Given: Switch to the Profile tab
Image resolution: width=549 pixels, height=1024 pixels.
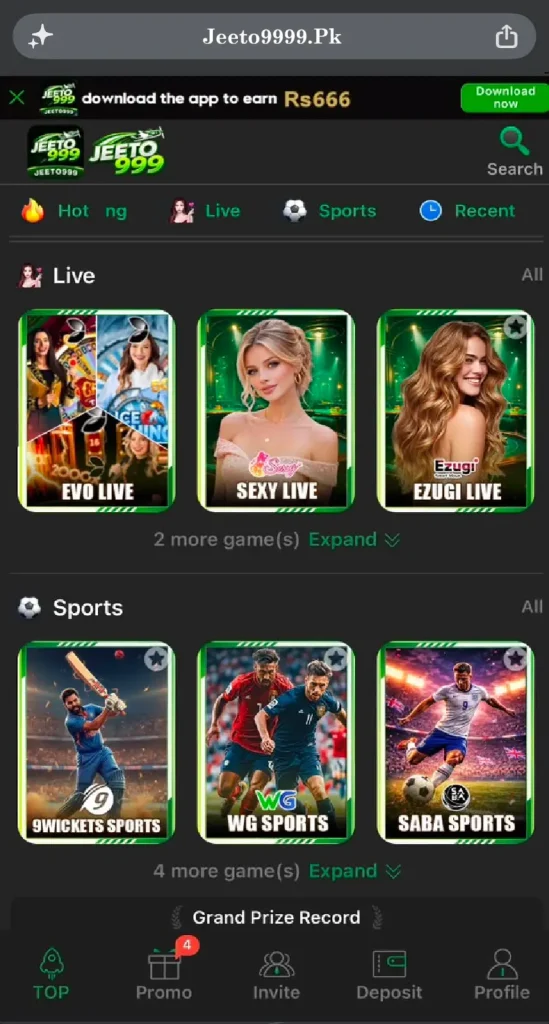Looking at the screenshot, I should tap(501, 975).
